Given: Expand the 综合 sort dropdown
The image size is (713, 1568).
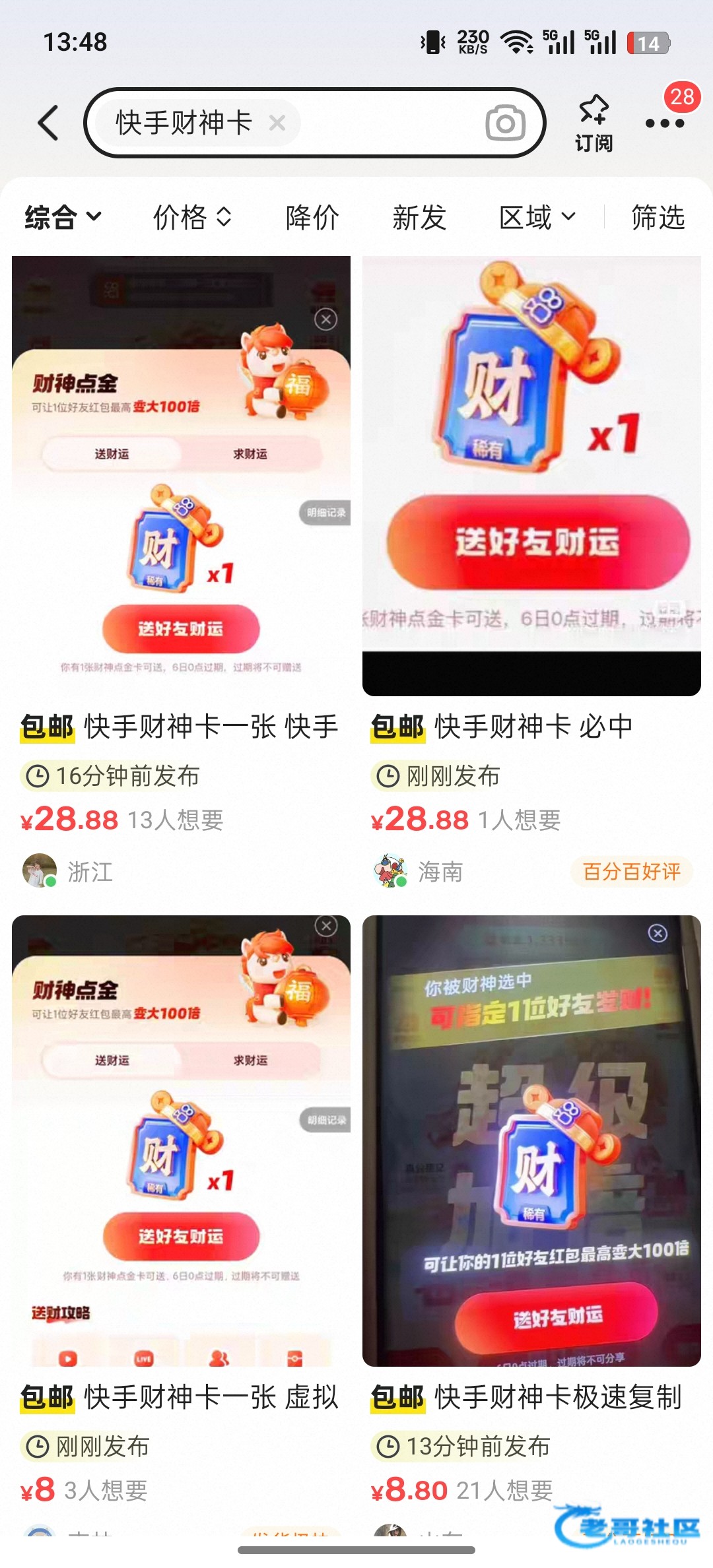Looking at the screenshot, I should pyautogui.click(x=63, y=217).
